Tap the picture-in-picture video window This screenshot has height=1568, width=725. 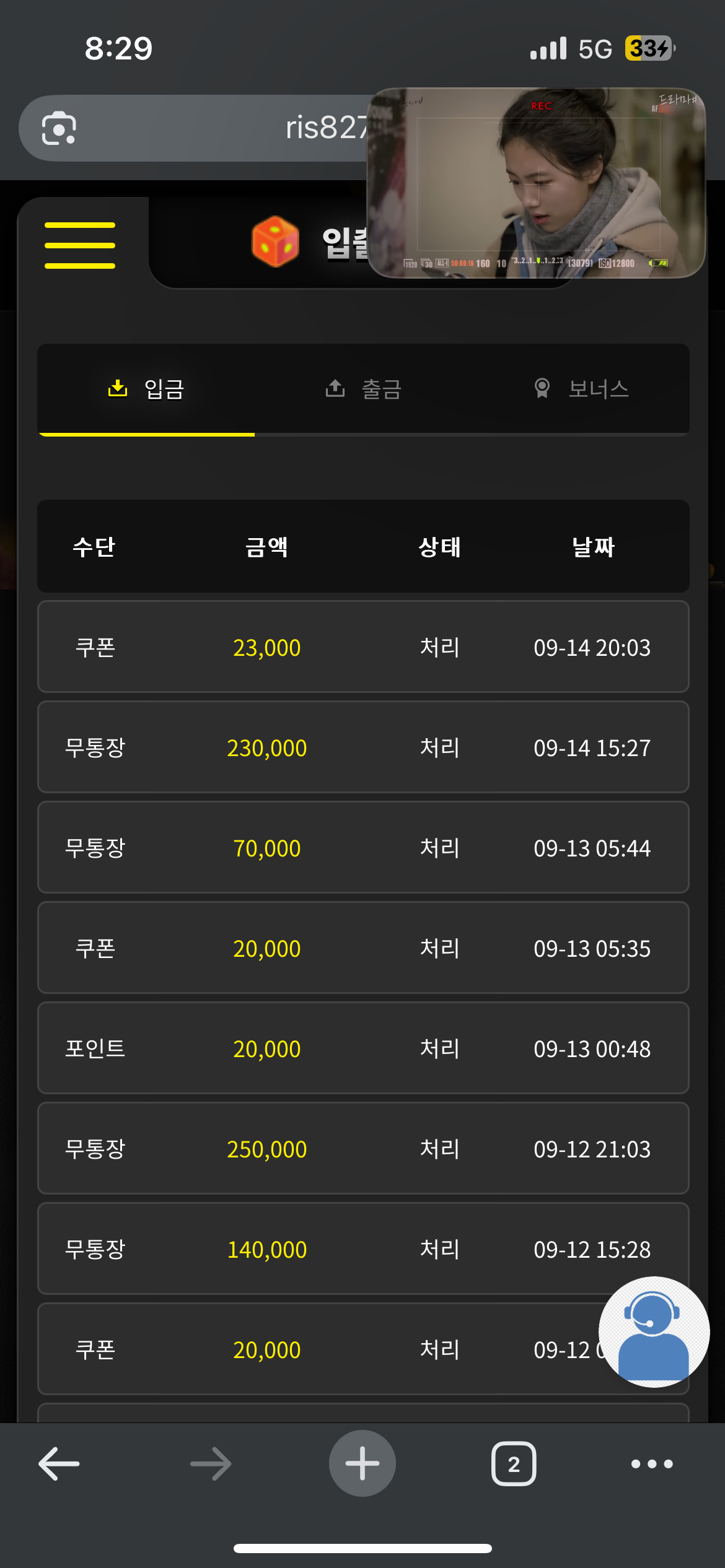pyautogui.click(x=537, y=183)
